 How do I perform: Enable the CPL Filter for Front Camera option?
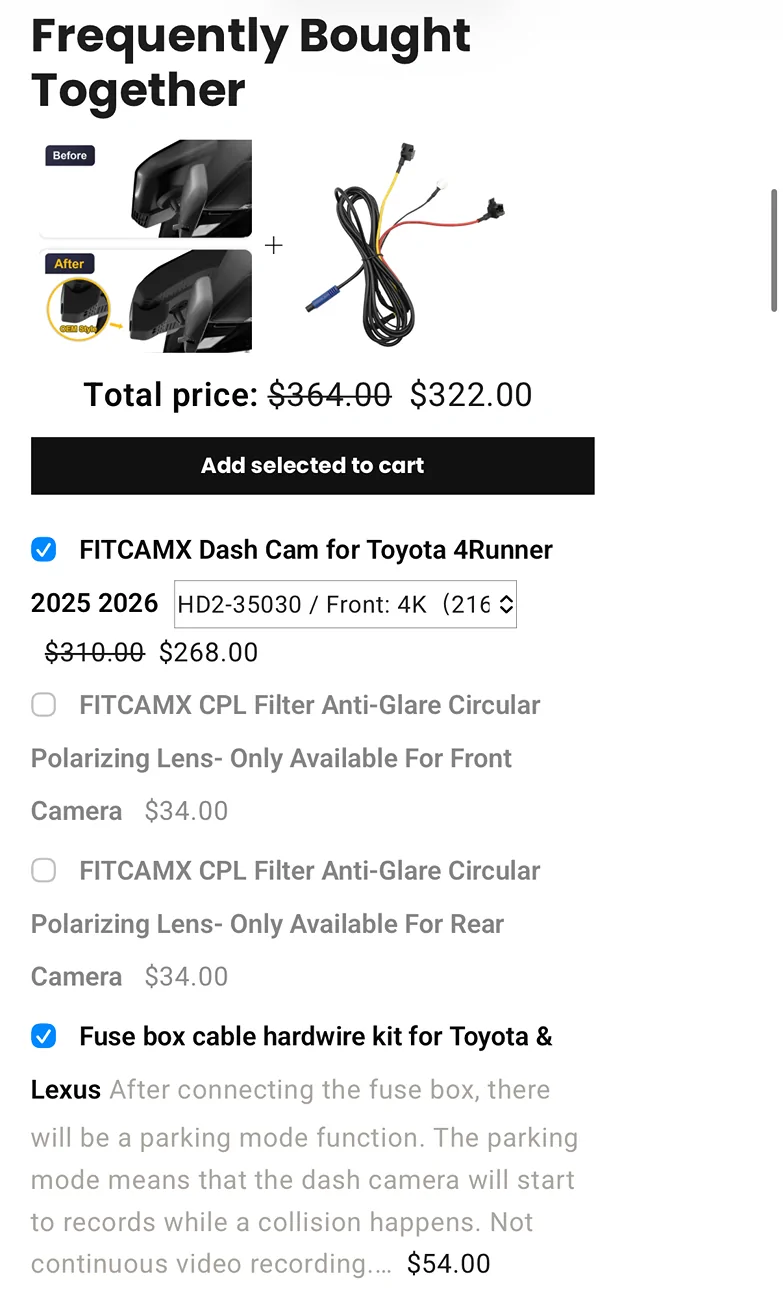[44, 705]
